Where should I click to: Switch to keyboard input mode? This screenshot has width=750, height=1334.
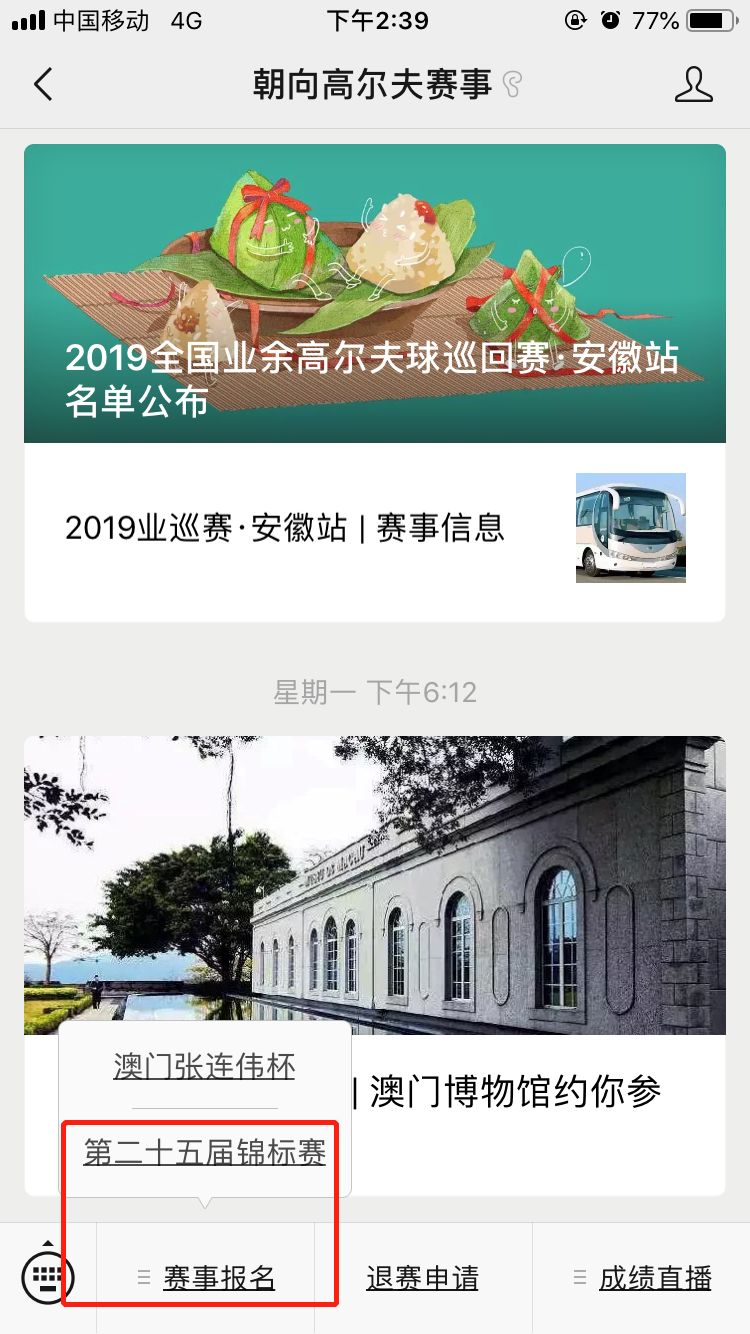tap(48, 1276)
